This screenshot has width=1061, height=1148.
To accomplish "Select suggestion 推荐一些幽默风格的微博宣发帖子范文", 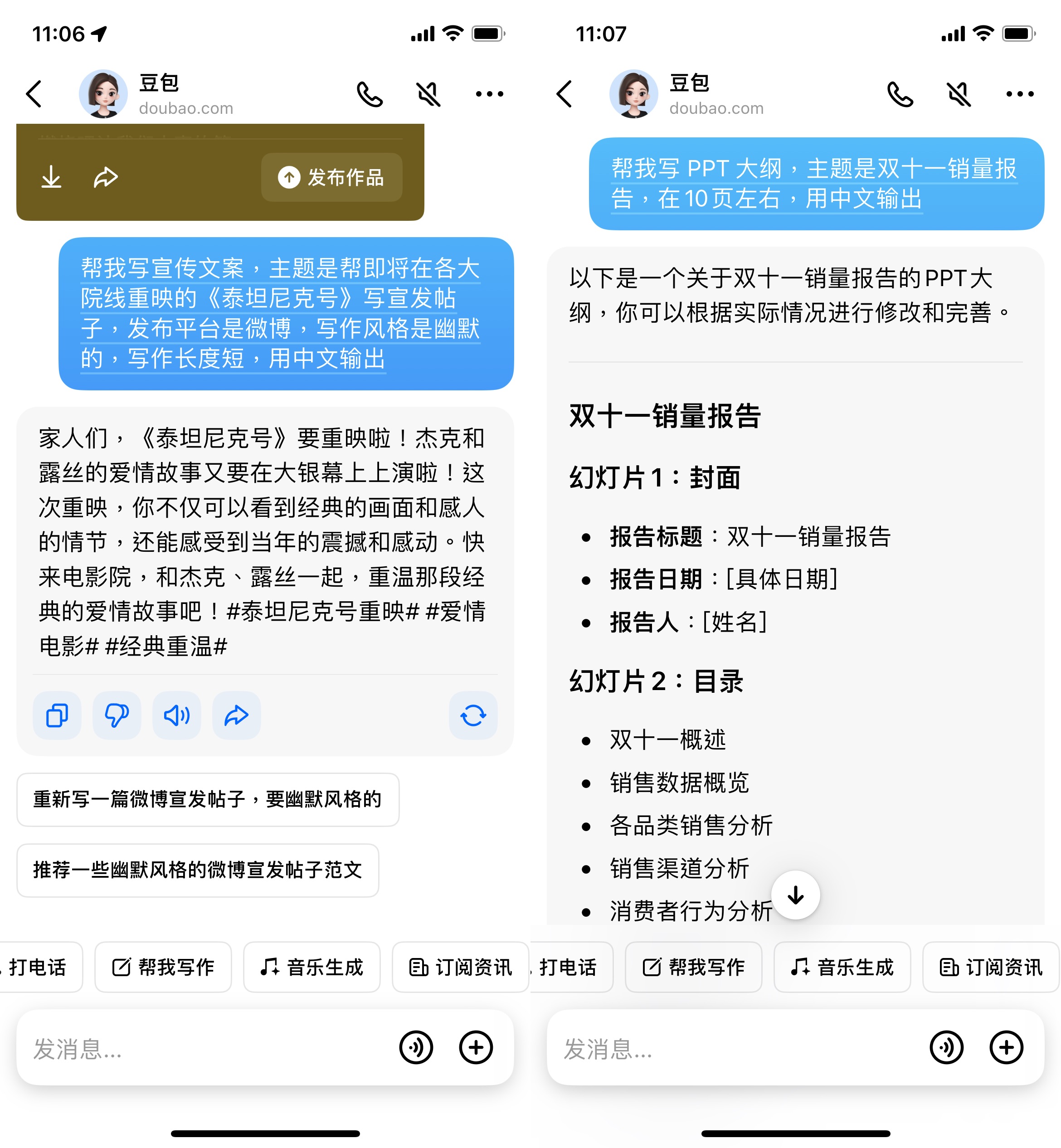I will [x=198, y=870].
